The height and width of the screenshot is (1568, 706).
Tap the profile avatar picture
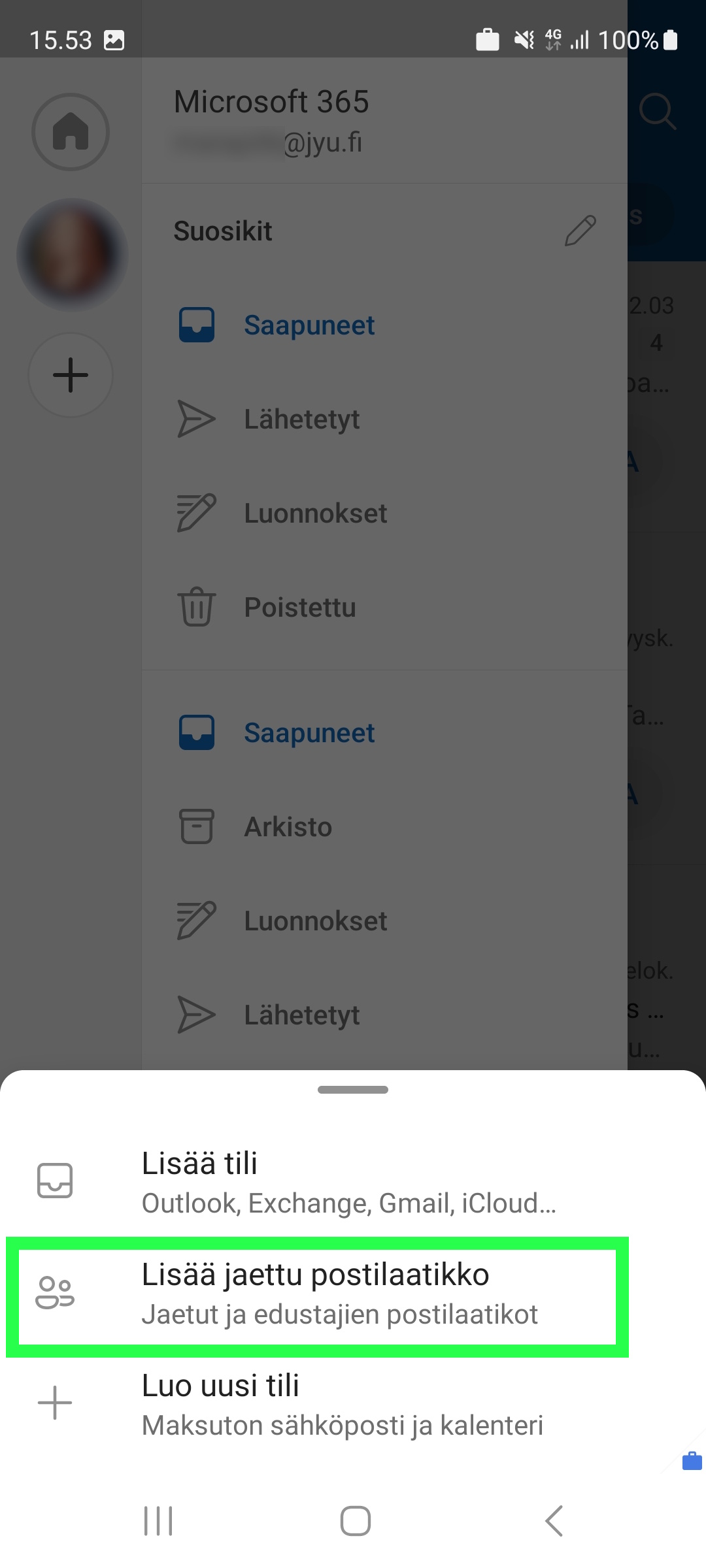pos(72,255)
